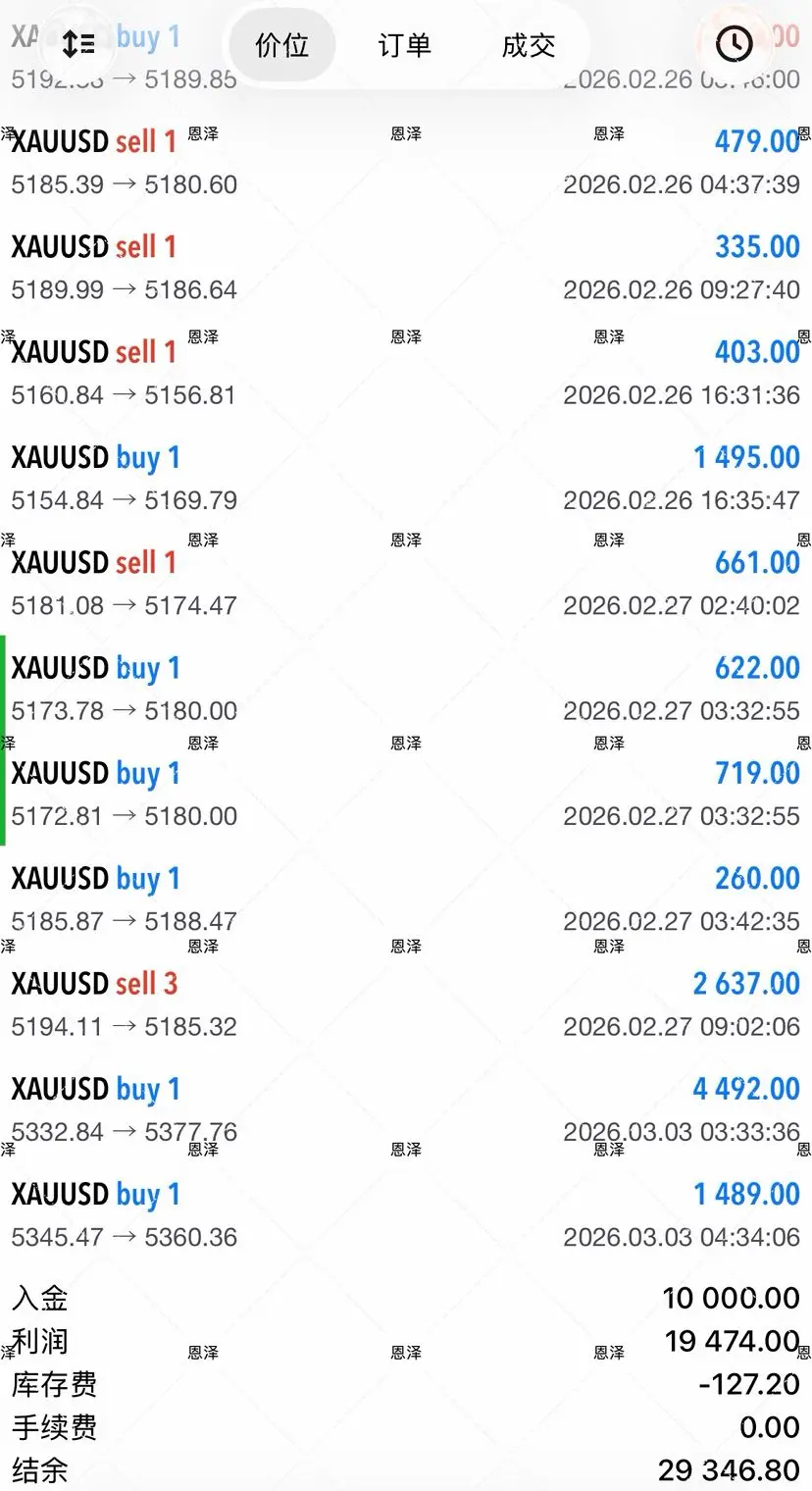Select the buy trade opened at 5173.78
The width and height of the screenshot is (812, 1491).
[x=405, y=689]
